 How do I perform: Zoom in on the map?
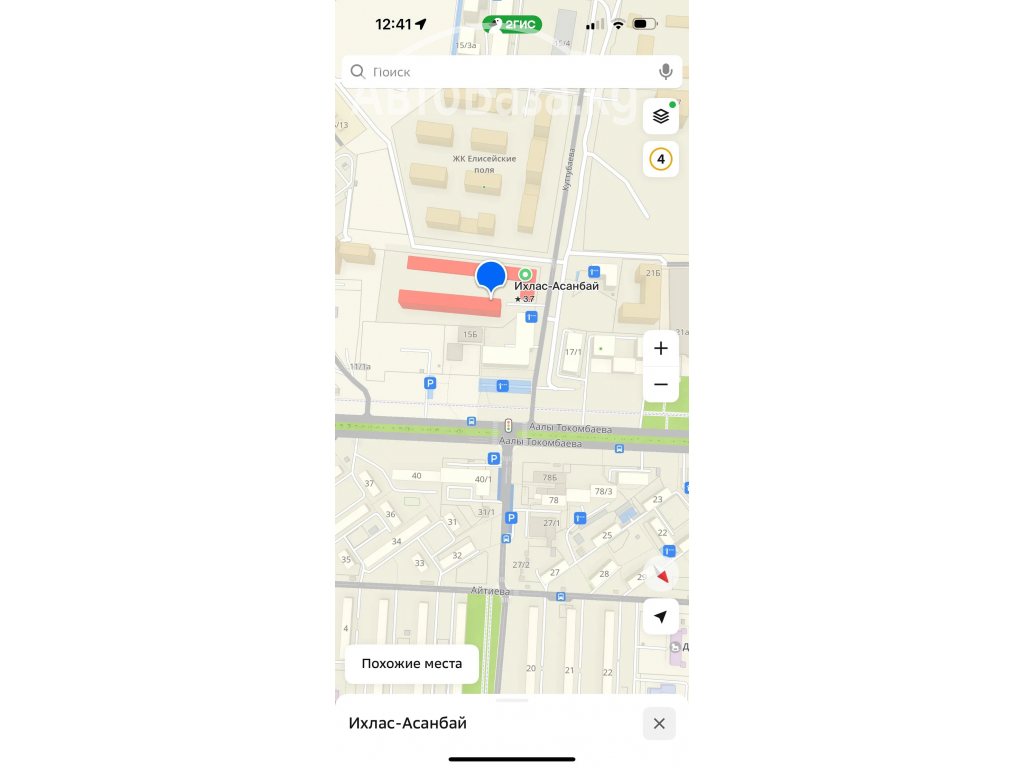pyautogui.click(x=661, y=348)
